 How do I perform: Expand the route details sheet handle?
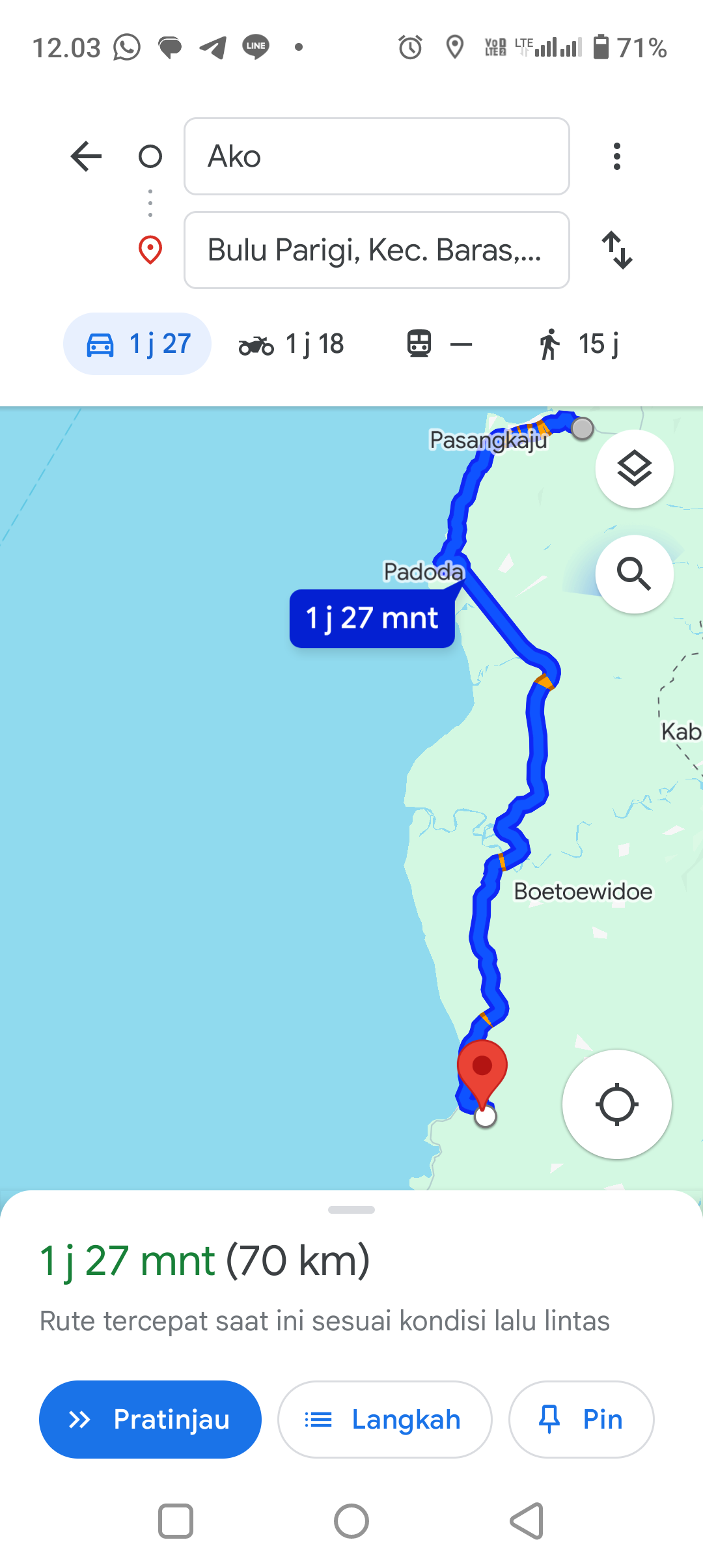(351, 1210)
